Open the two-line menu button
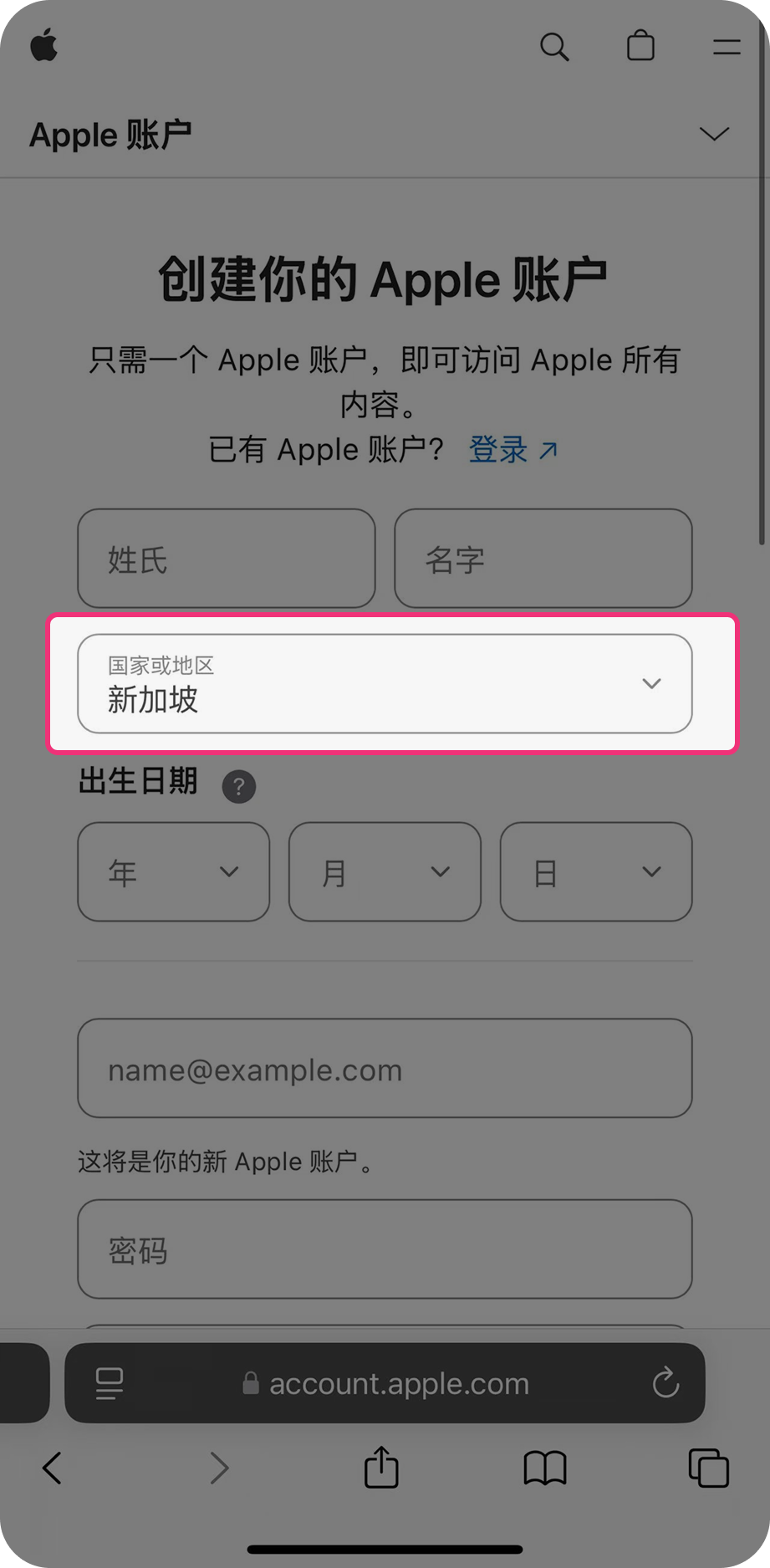 point(727,47)
